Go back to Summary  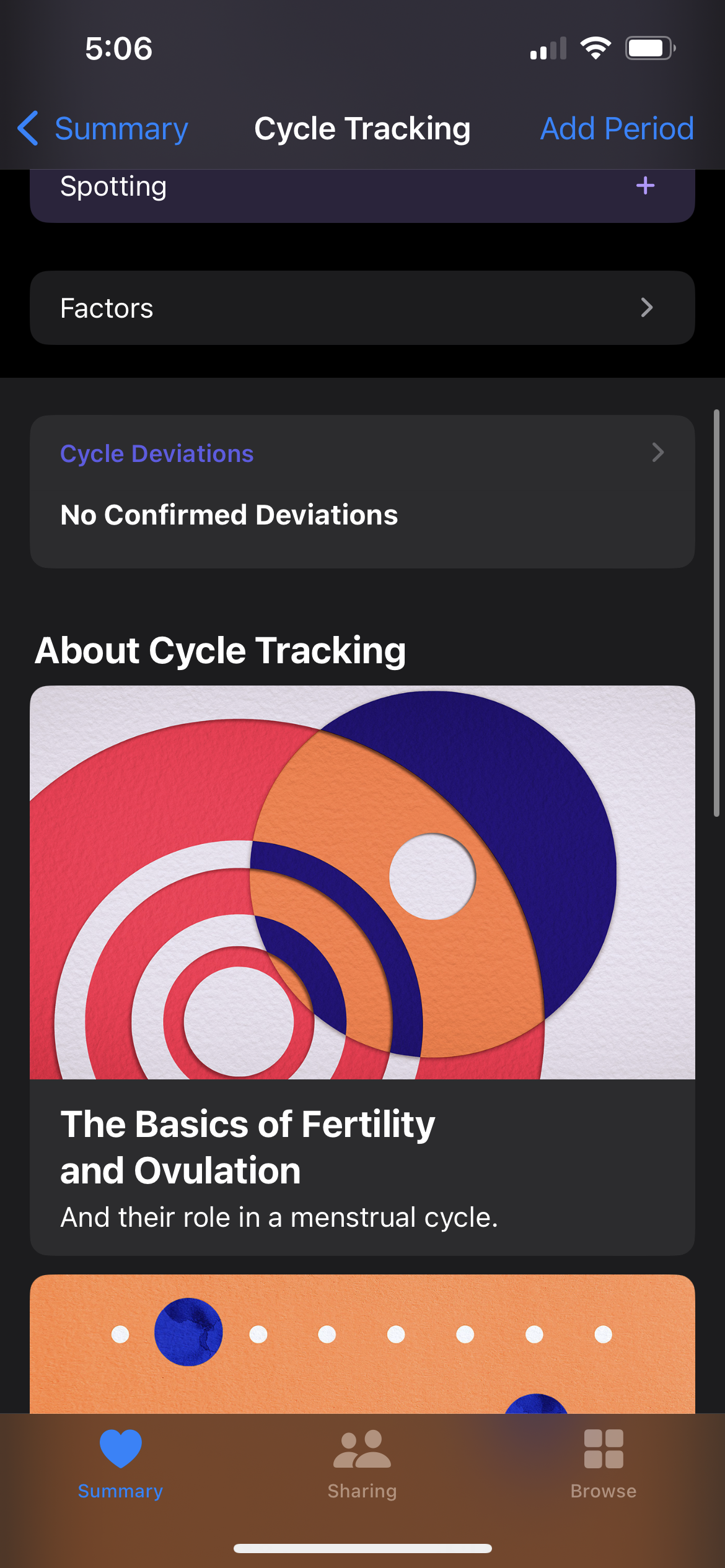click(103, 129)
